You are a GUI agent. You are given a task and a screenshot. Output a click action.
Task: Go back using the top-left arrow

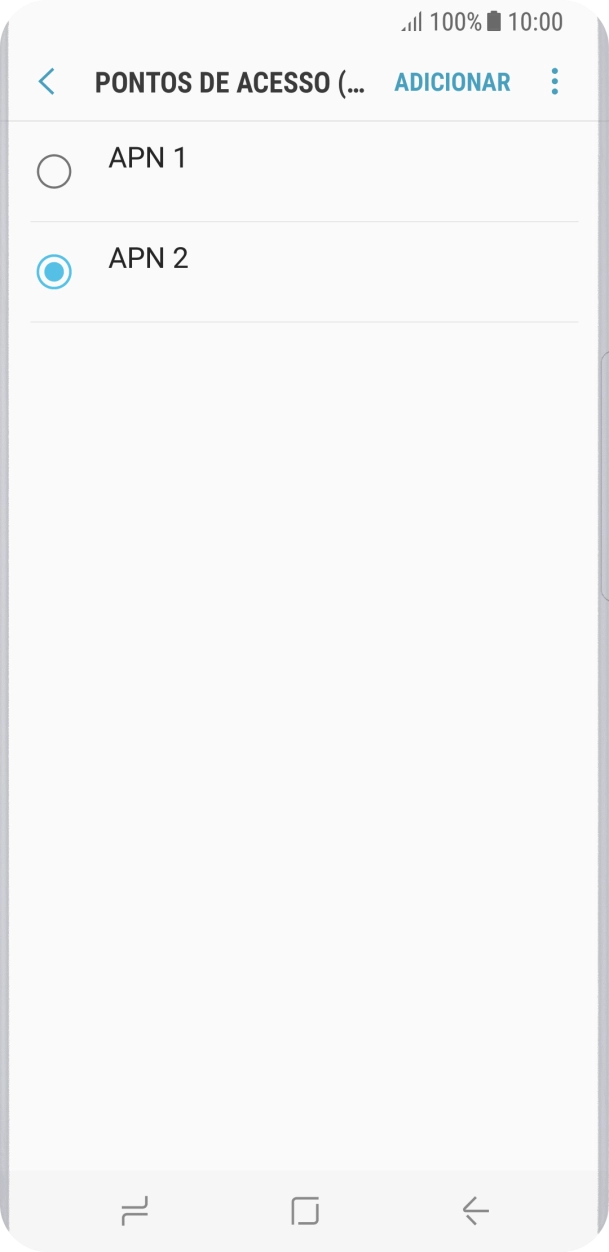(x=46, y=82)
